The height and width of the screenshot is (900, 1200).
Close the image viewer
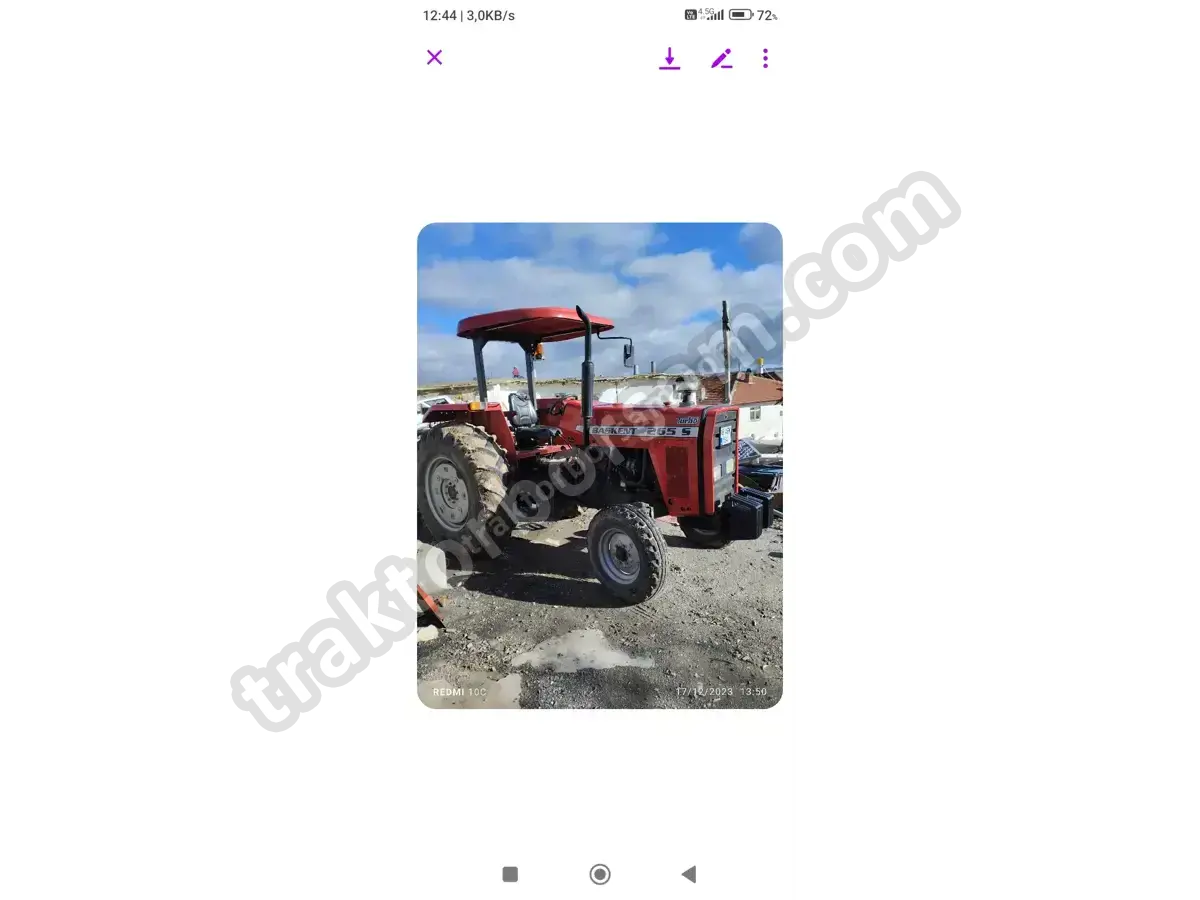click(x=434, y=58)
